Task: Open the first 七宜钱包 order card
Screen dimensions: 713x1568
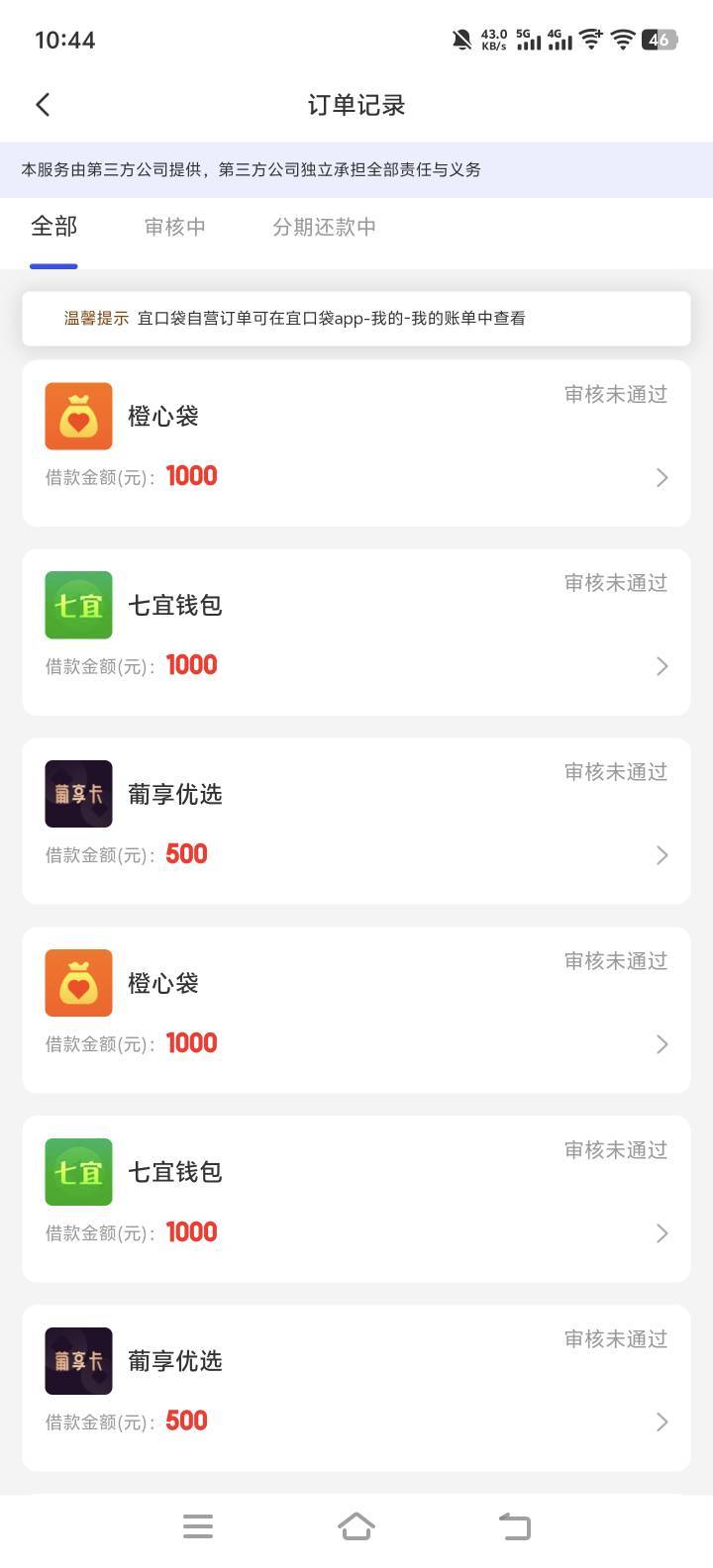Action: click(x=356, y=633)
